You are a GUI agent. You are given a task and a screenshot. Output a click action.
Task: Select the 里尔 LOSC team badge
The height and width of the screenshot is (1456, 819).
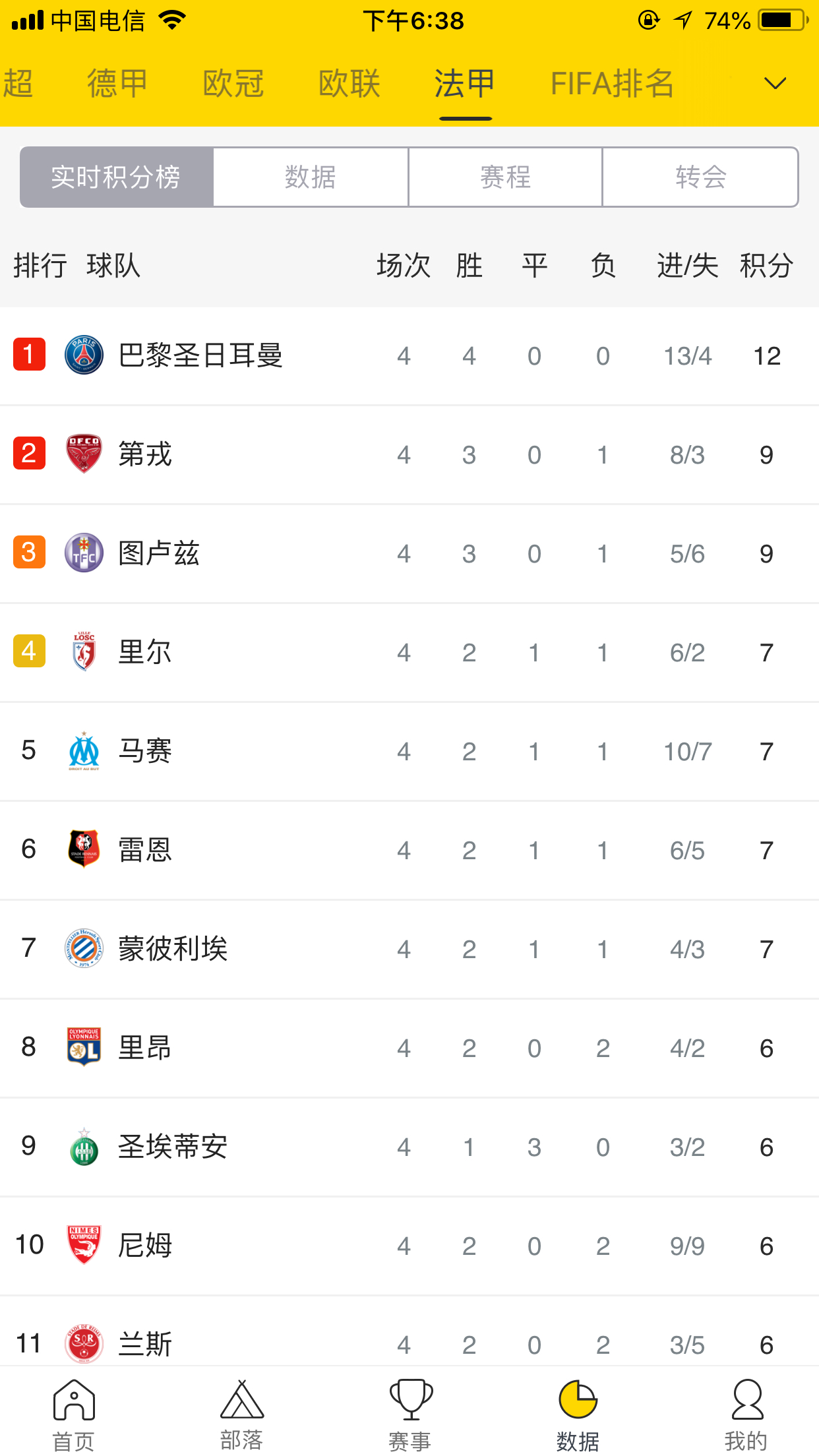pos(84,652)
